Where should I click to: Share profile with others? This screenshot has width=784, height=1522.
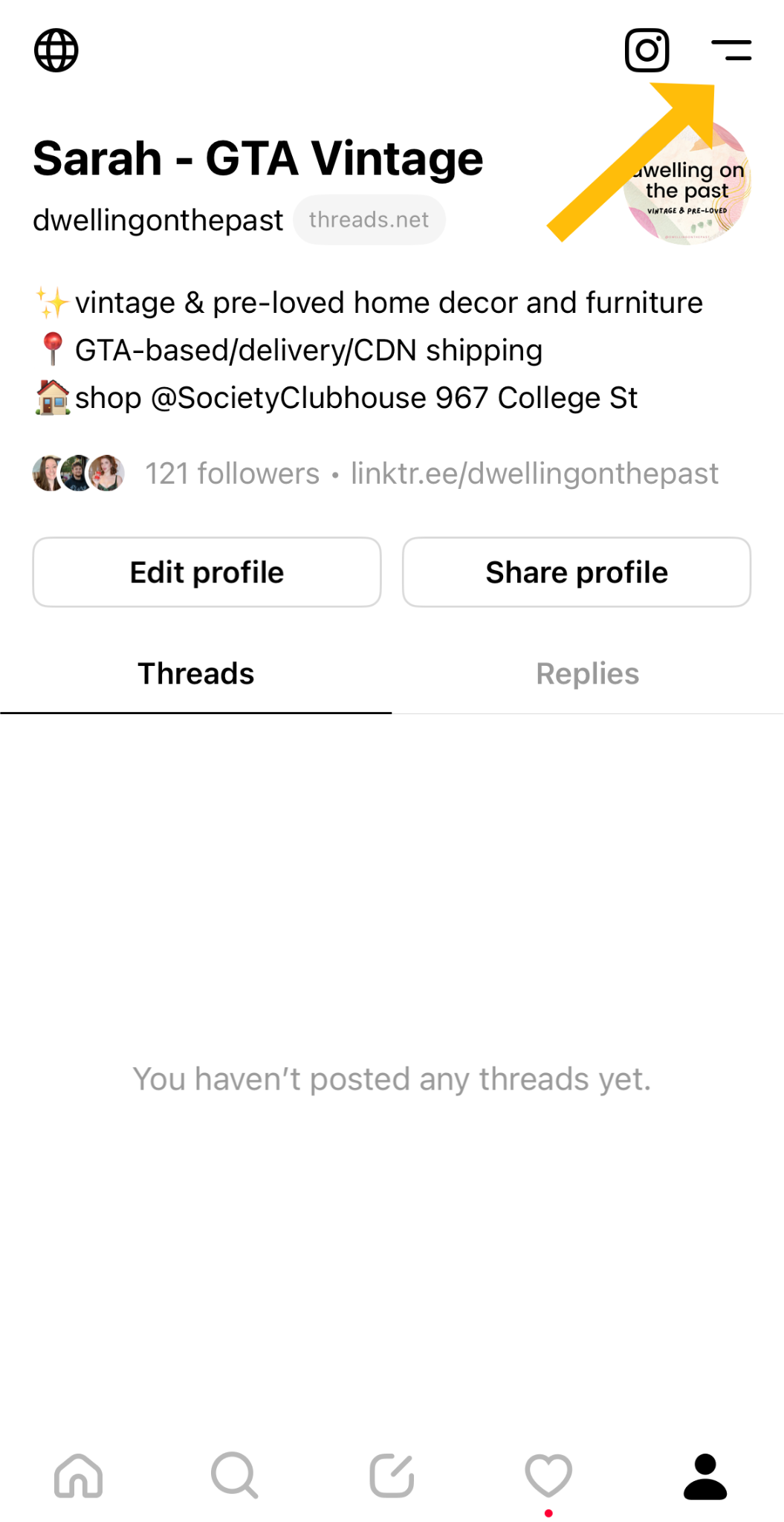pos(577,572)
